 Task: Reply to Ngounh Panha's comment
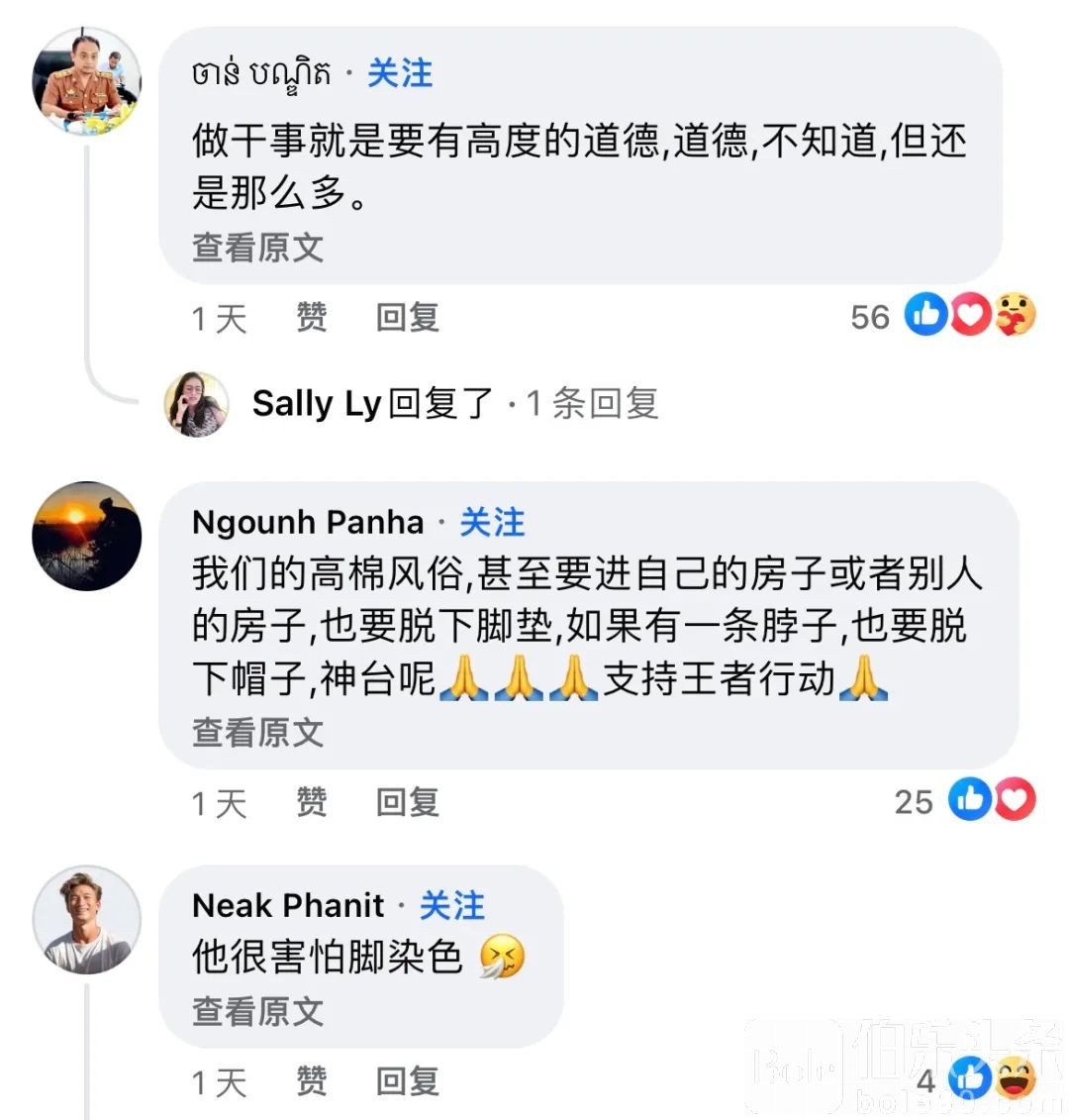[407, 801]
